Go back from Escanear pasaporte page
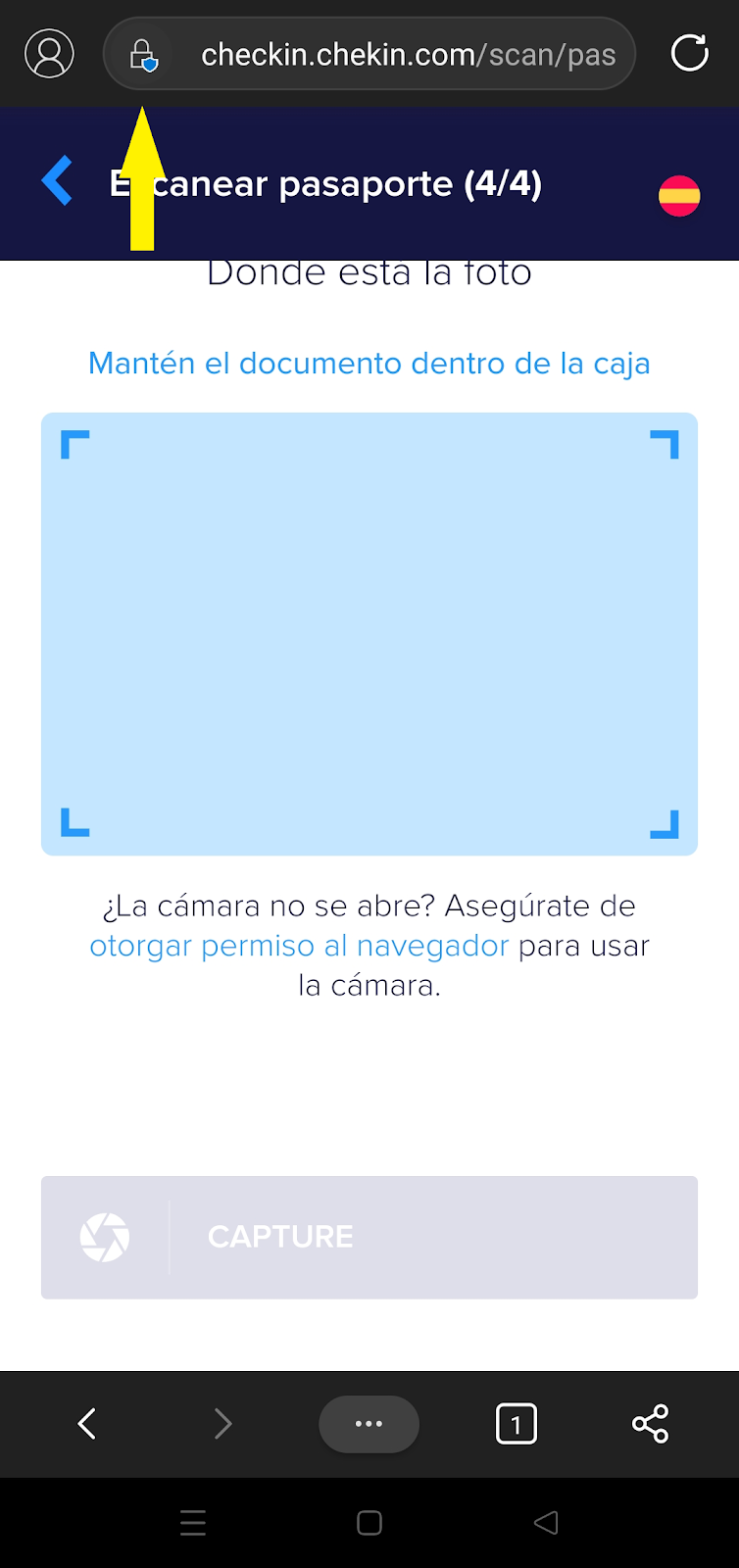This screenshot has height=1568, width=739. tap(58, 181)
